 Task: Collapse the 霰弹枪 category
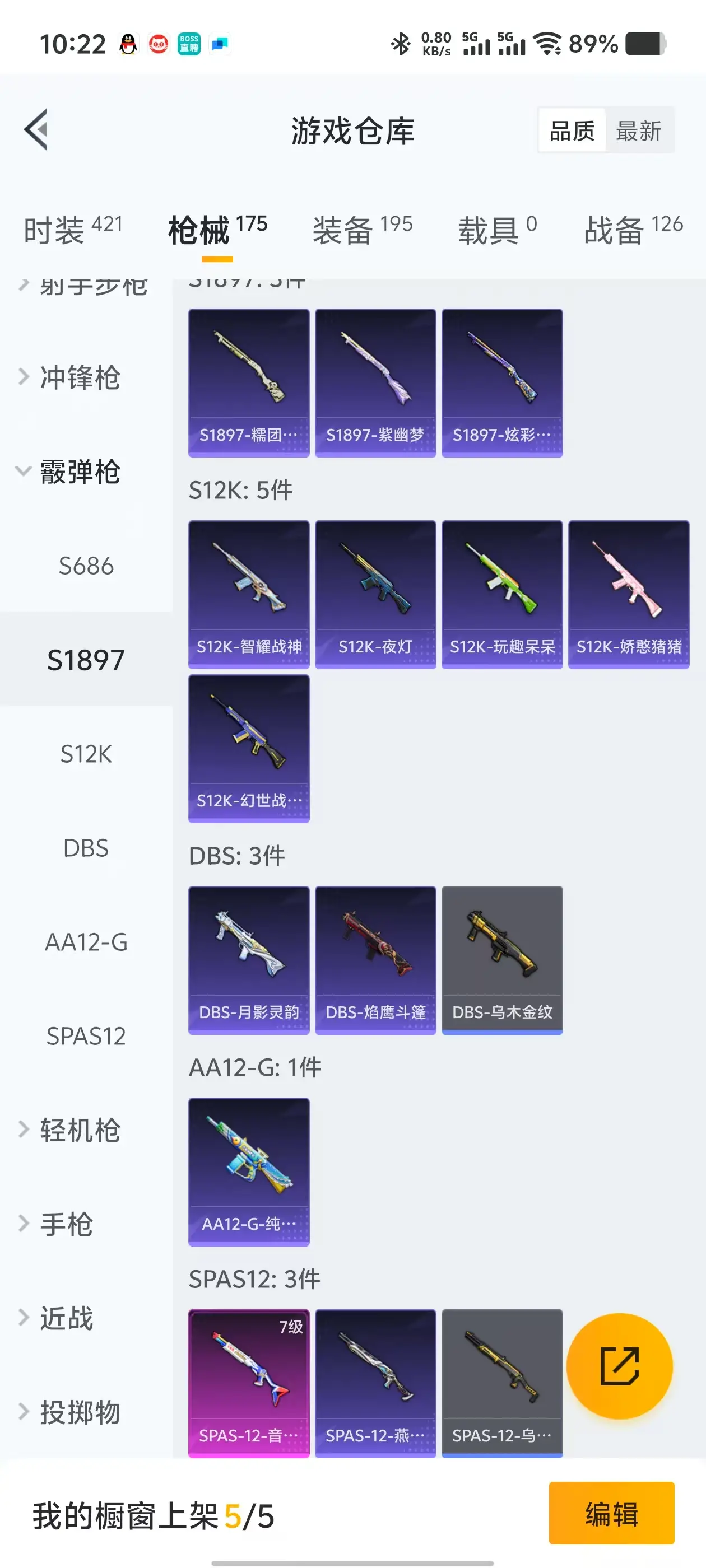79,472
